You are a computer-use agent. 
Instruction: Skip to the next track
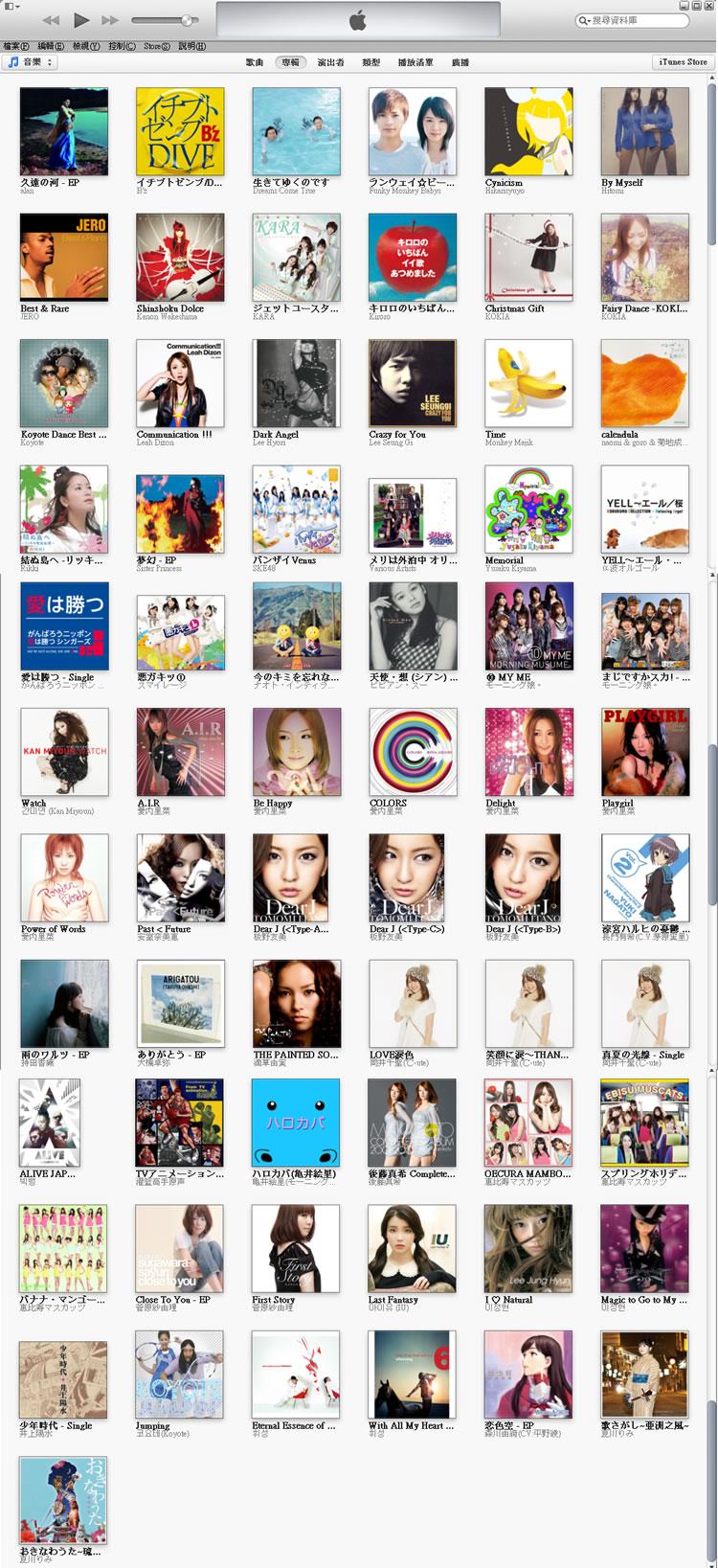coord(110,20)
